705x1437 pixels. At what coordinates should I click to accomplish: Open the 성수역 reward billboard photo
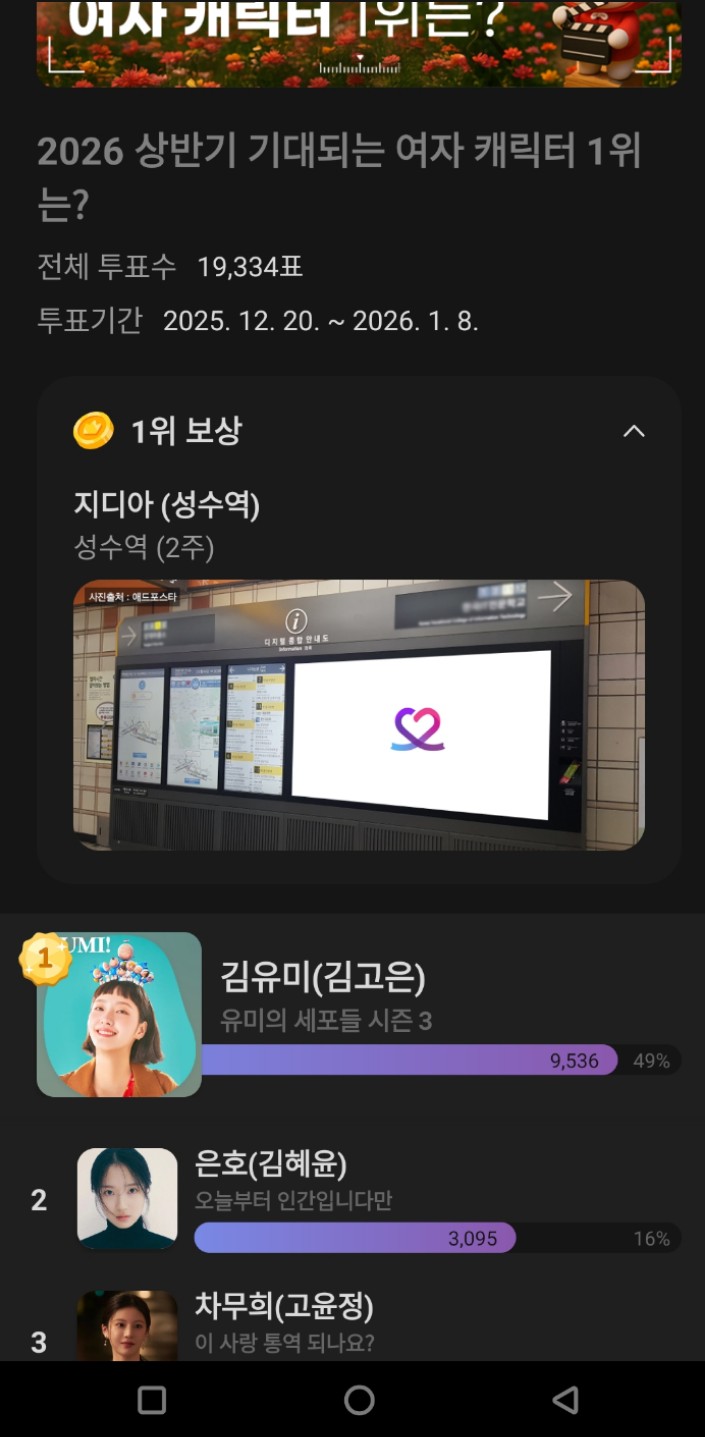(x=359, y=715)
